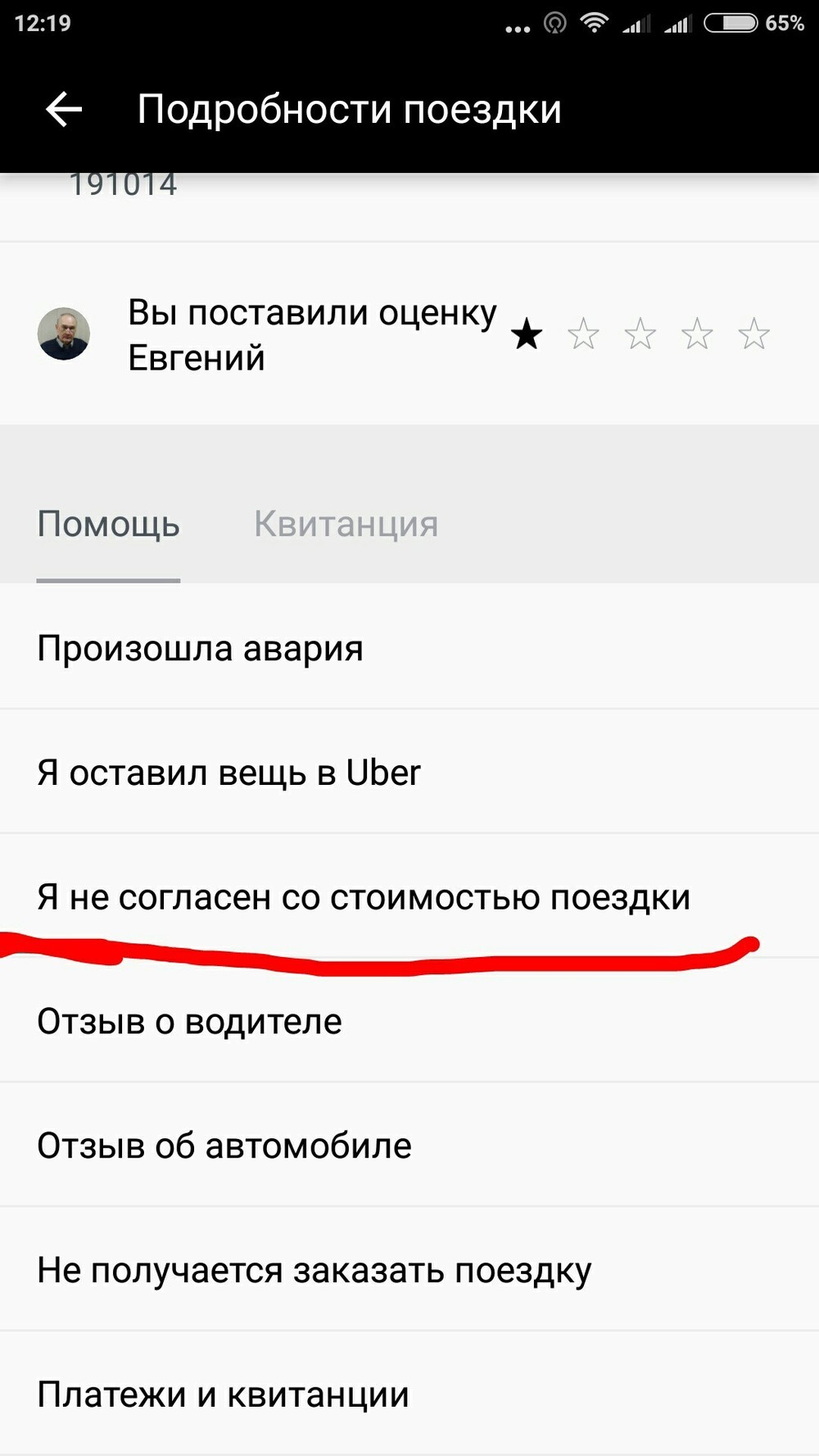The image size is (819, 1456).
Task: Go back using the arrow icon
Action: point(64,109)
